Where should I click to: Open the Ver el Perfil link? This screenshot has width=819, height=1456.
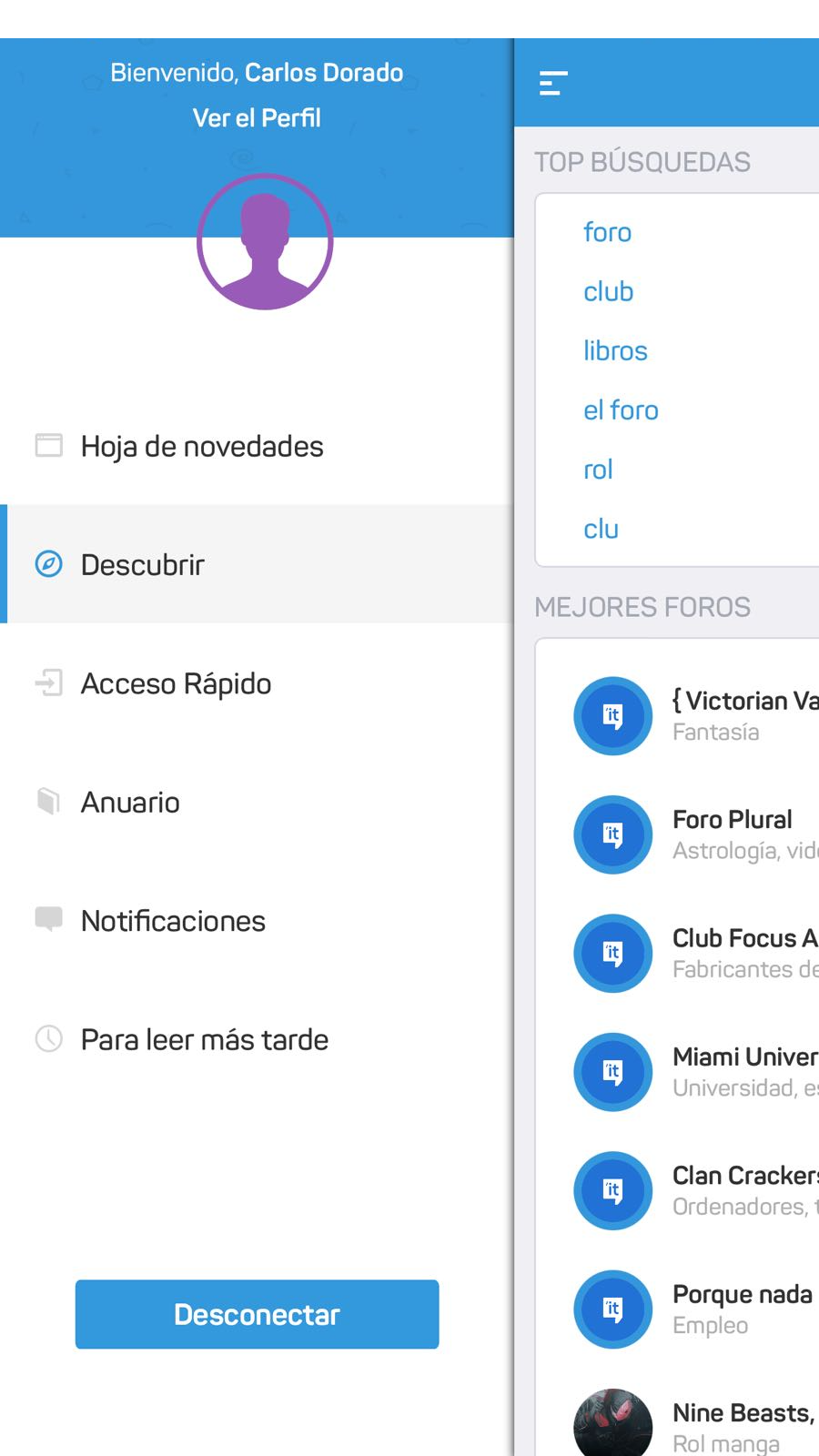[257, 118]
